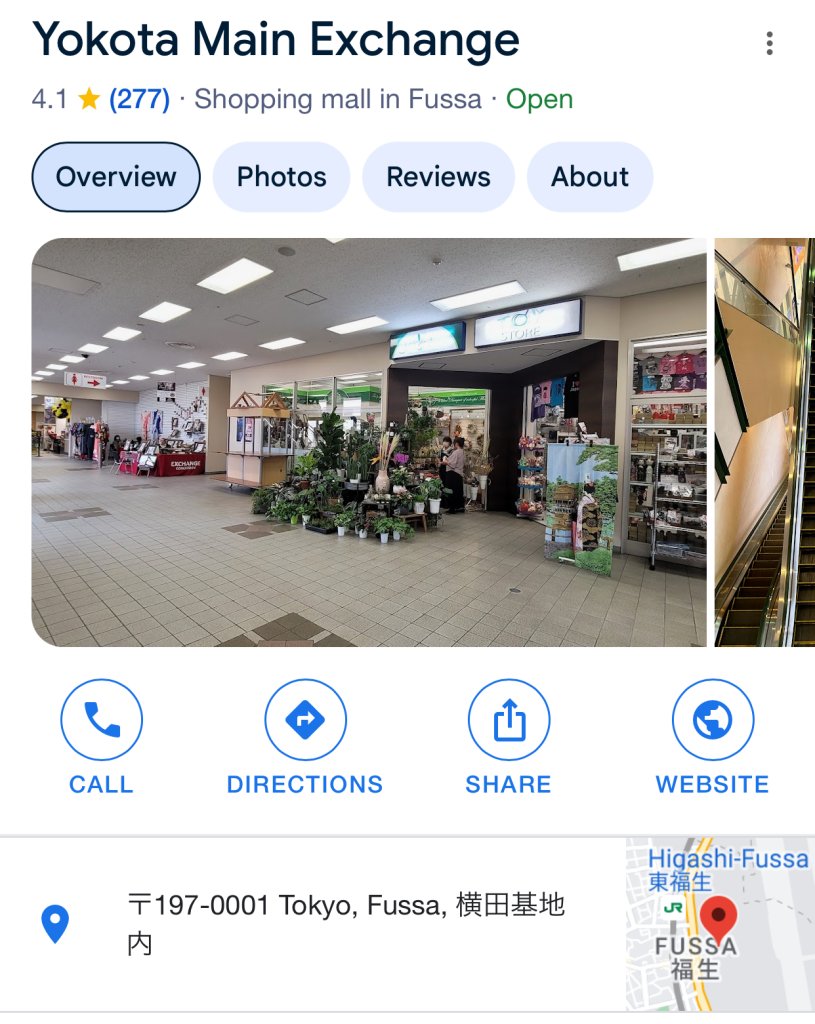Get directions to Yokota Main Exchange
815x1024 pixels.
pyautogui.click(x=305, y=737)
